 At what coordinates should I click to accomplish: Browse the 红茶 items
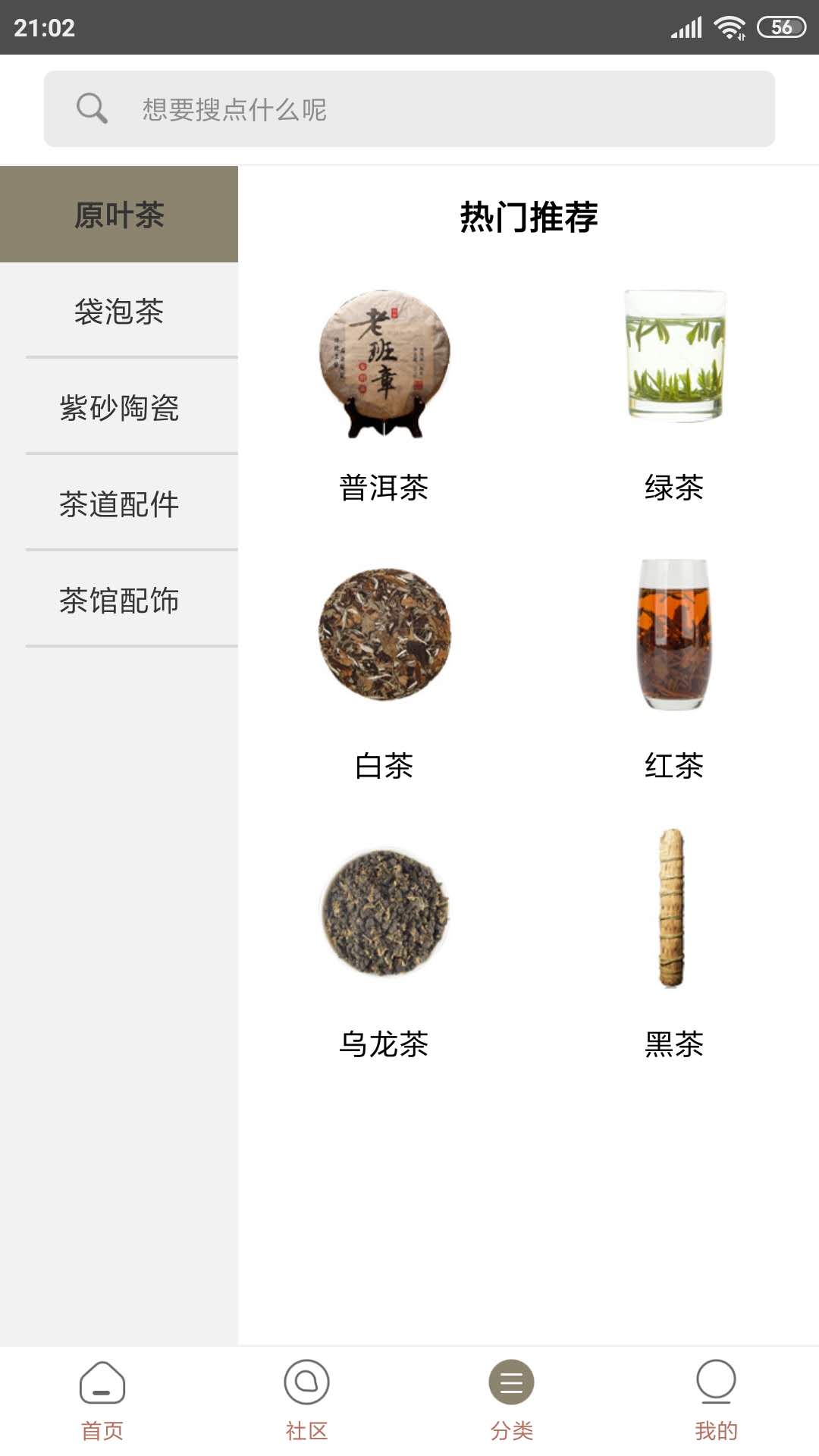pyautogui.click(x=674, y=671)
